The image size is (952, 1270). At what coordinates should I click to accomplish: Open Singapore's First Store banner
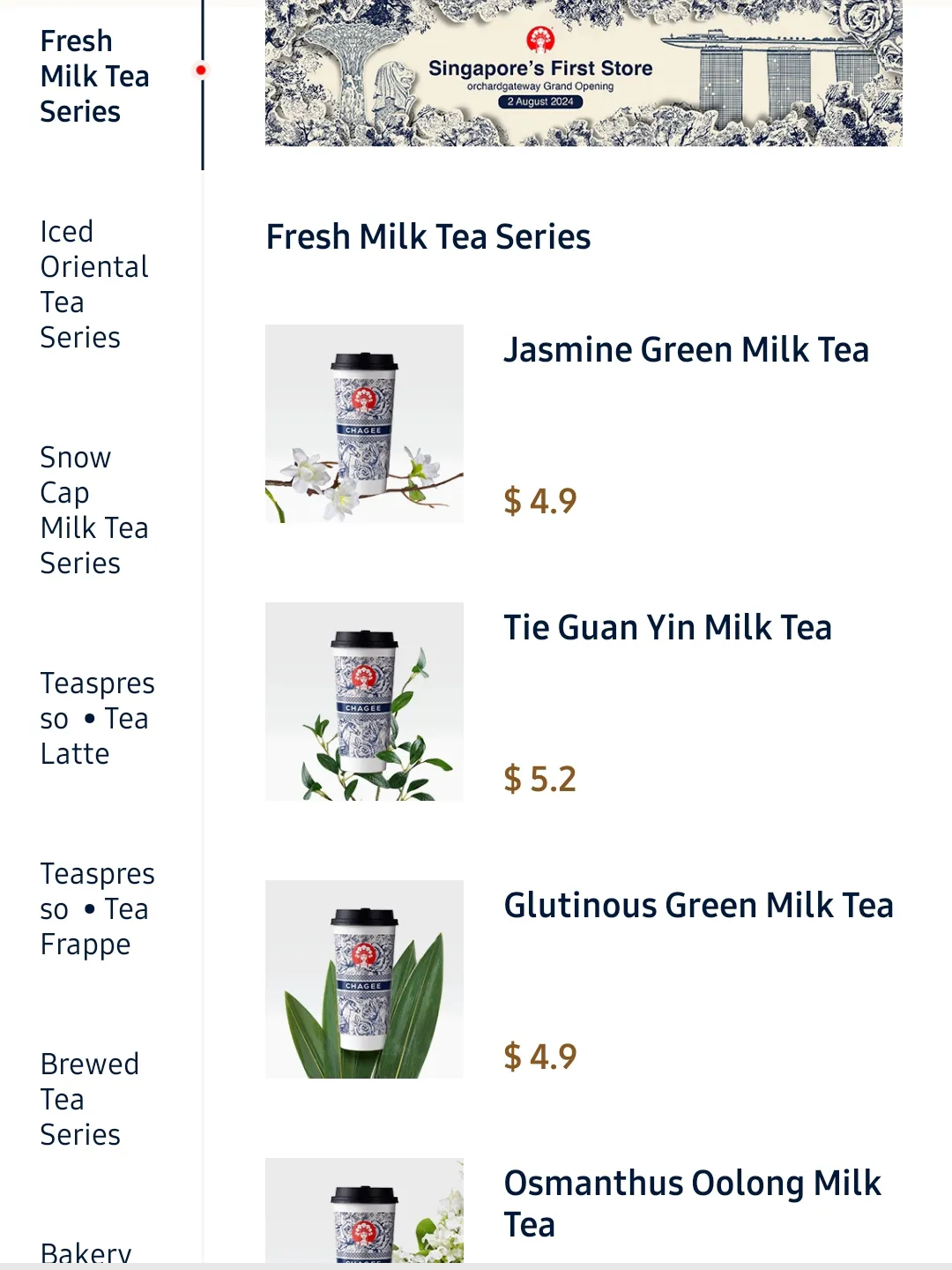(584, 73)
